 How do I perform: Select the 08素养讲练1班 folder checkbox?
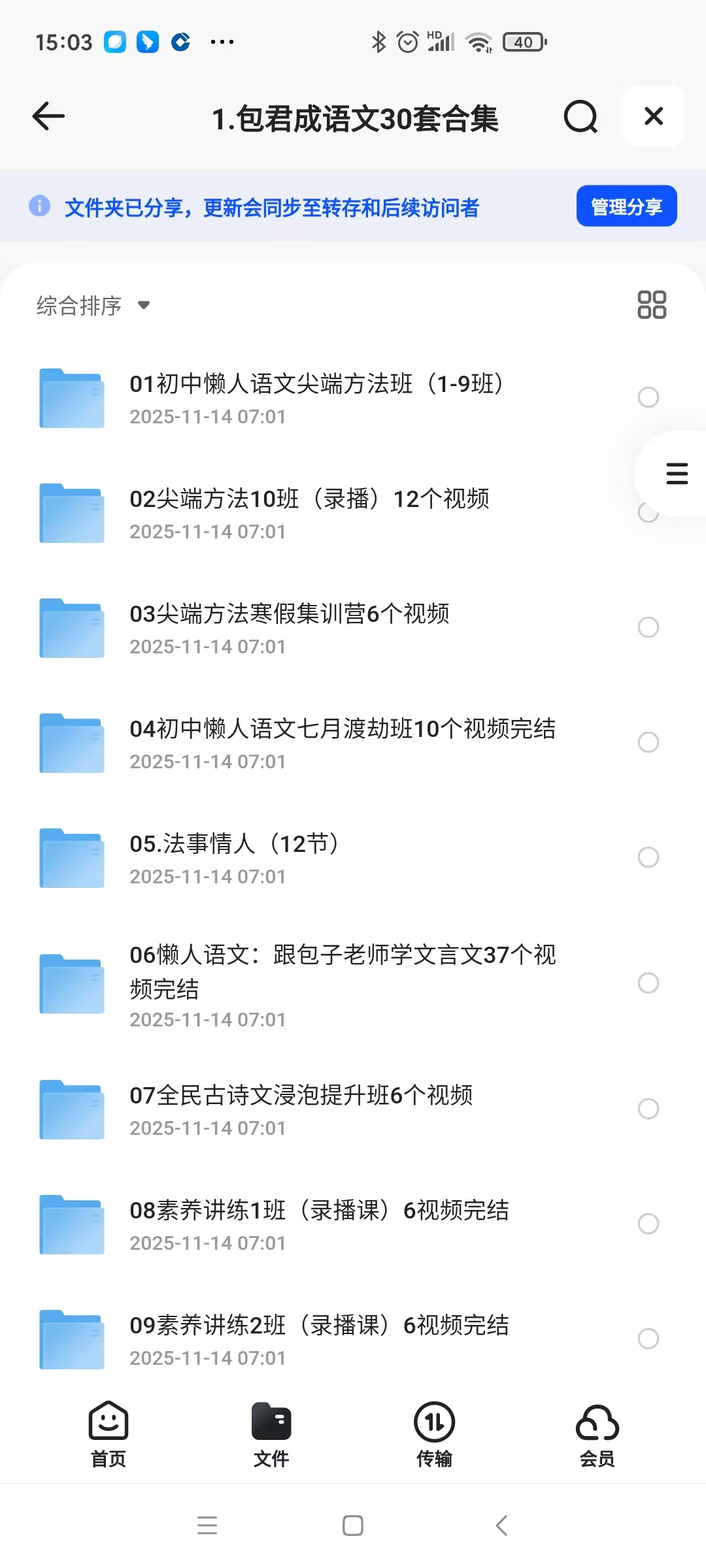(x=648, y=1224)
